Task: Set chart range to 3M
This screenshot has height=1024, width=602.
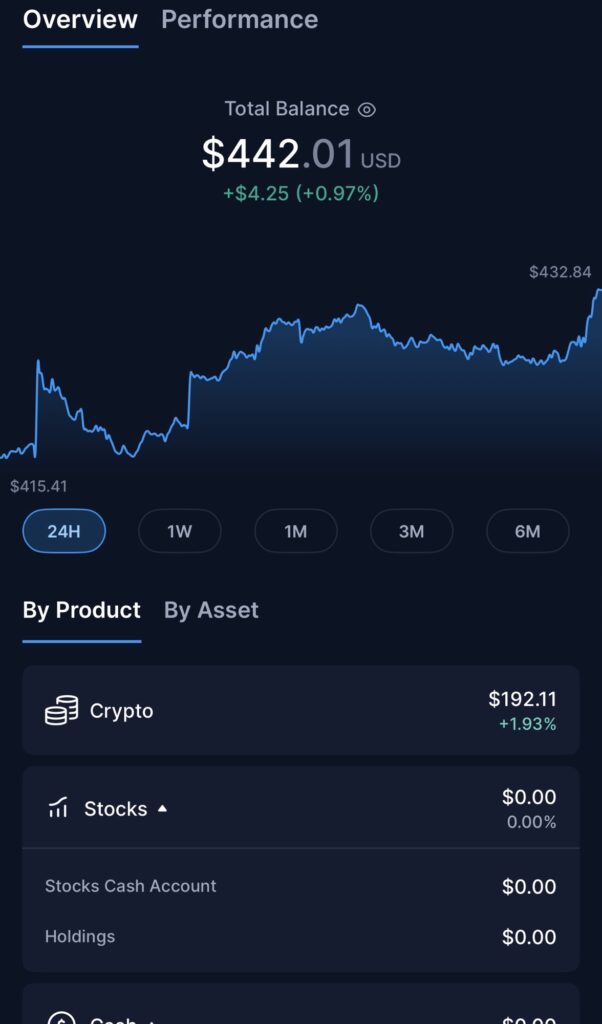Action: pyautogui.click(x=411, y=531)
